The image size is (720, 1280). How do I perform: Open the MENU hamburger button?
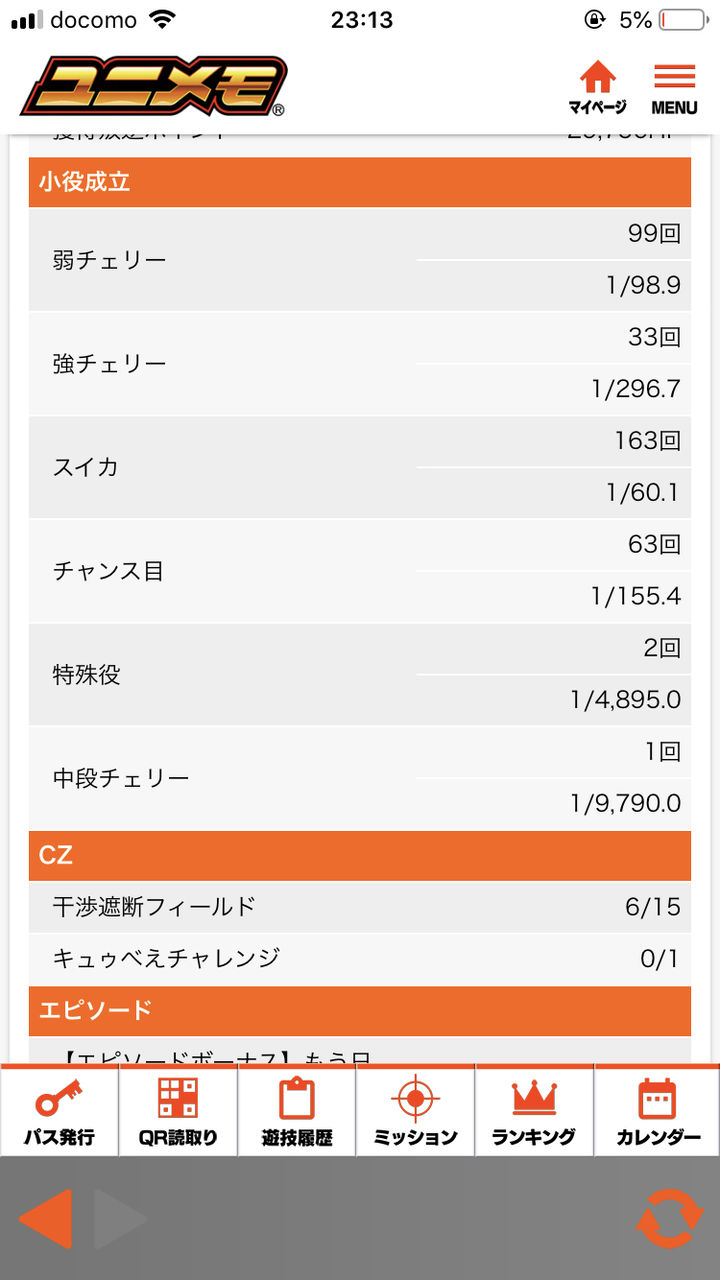(675, 88)
